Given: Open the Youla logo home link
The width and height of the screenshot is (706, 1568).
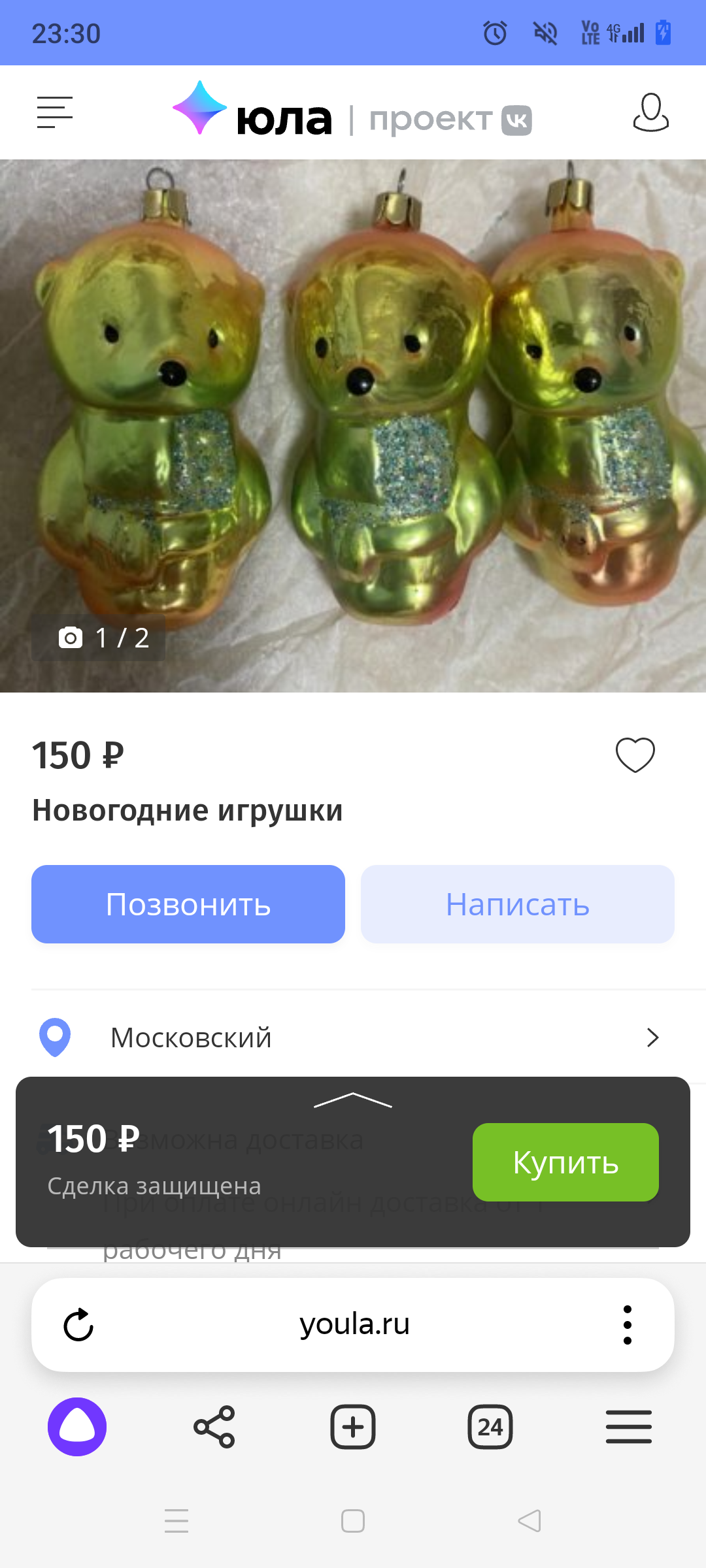Looking at the screenshot, I should [x=253, y=112].
